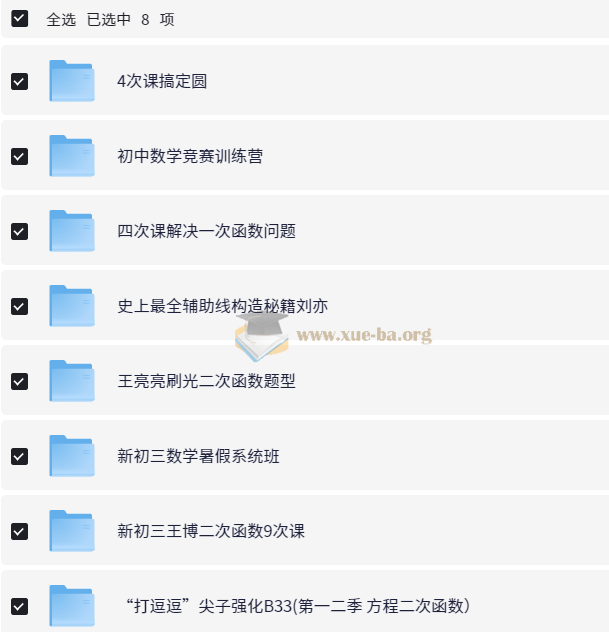Untick the 新初三数学暑假系统班 checkbox
Screen dimensions: 609x632
coord(19,457)
